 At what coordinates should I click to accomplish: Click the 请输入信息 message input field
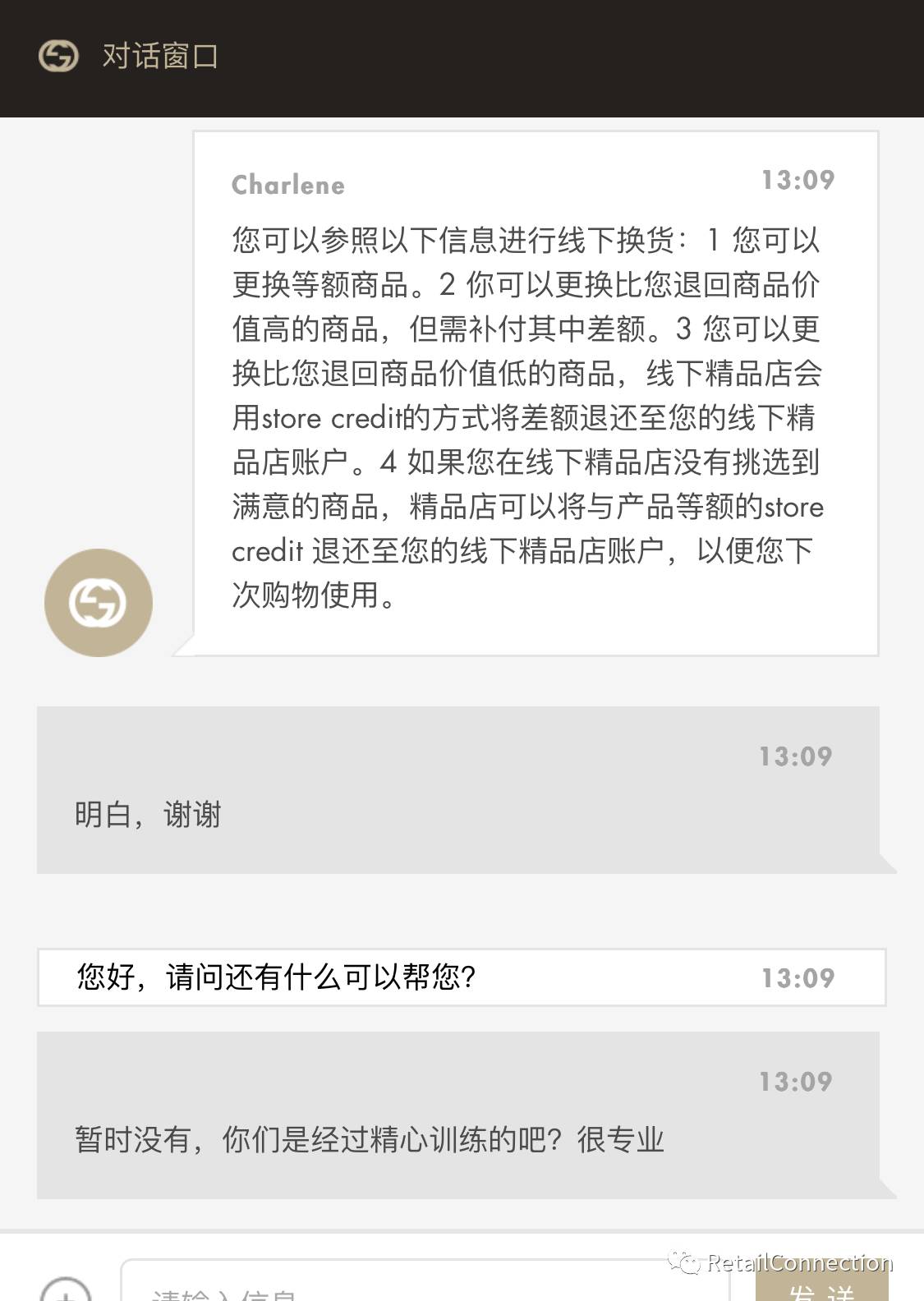click(x=329, y=1291)
